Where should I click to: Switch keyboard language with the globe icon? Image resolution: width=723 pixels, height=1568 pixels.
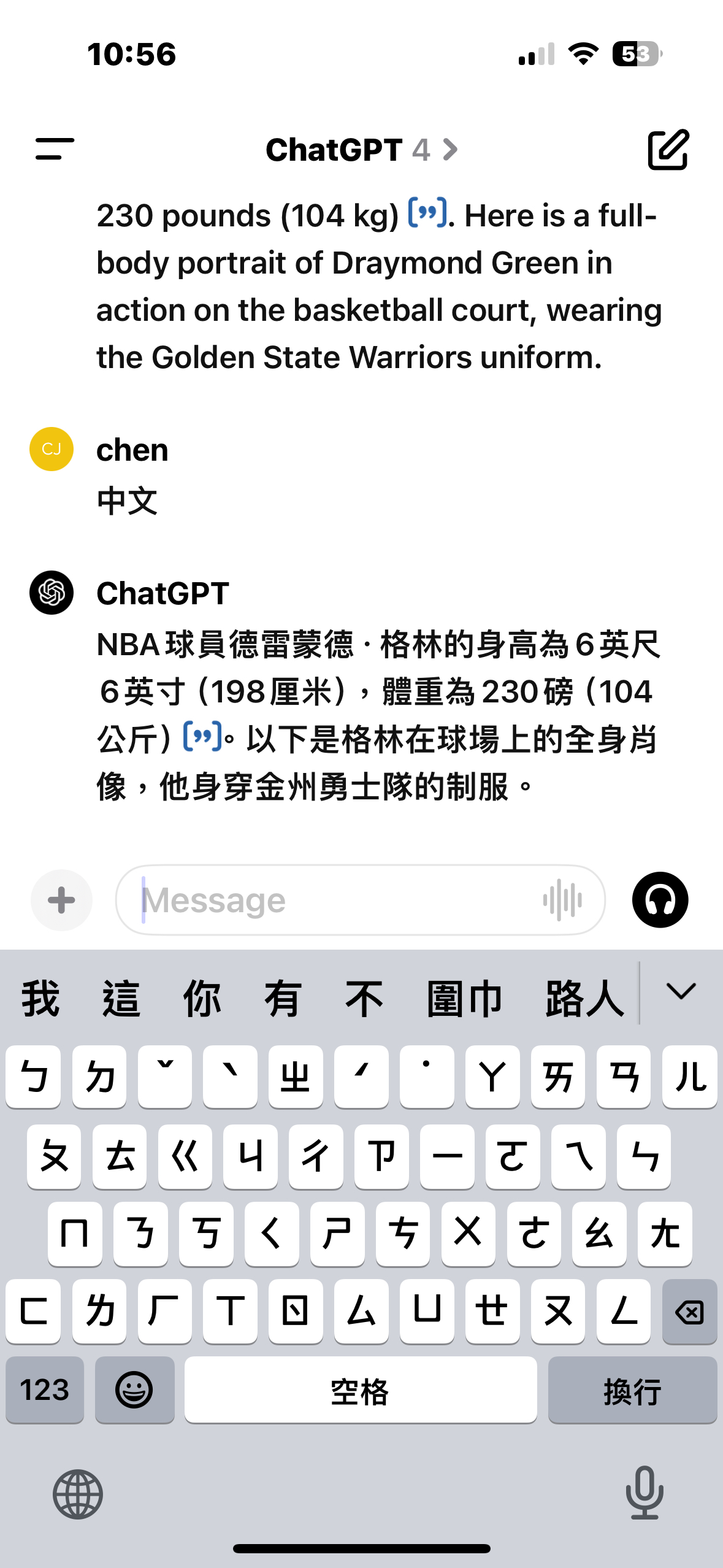[x=78, y=1494]
